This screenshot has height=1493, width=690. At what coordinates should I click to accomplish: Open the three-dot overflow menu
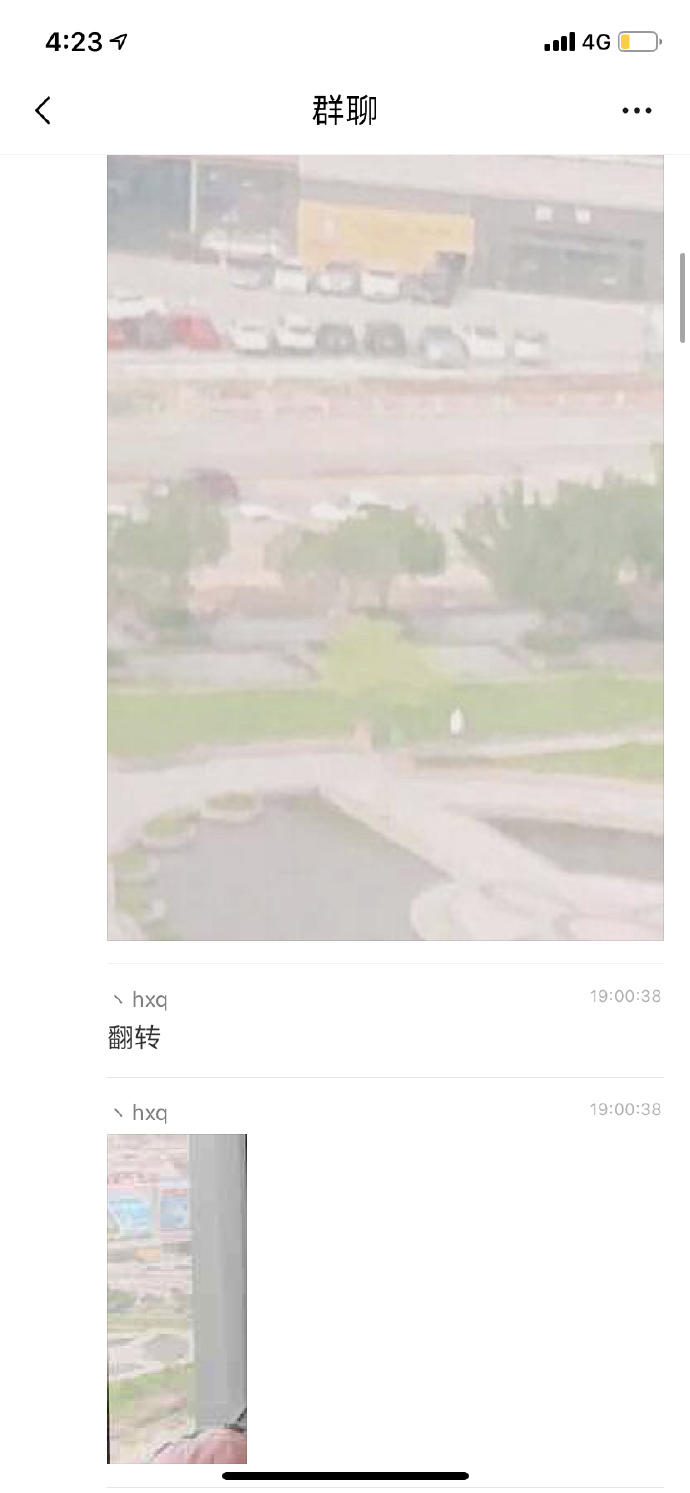click(636, 111)
